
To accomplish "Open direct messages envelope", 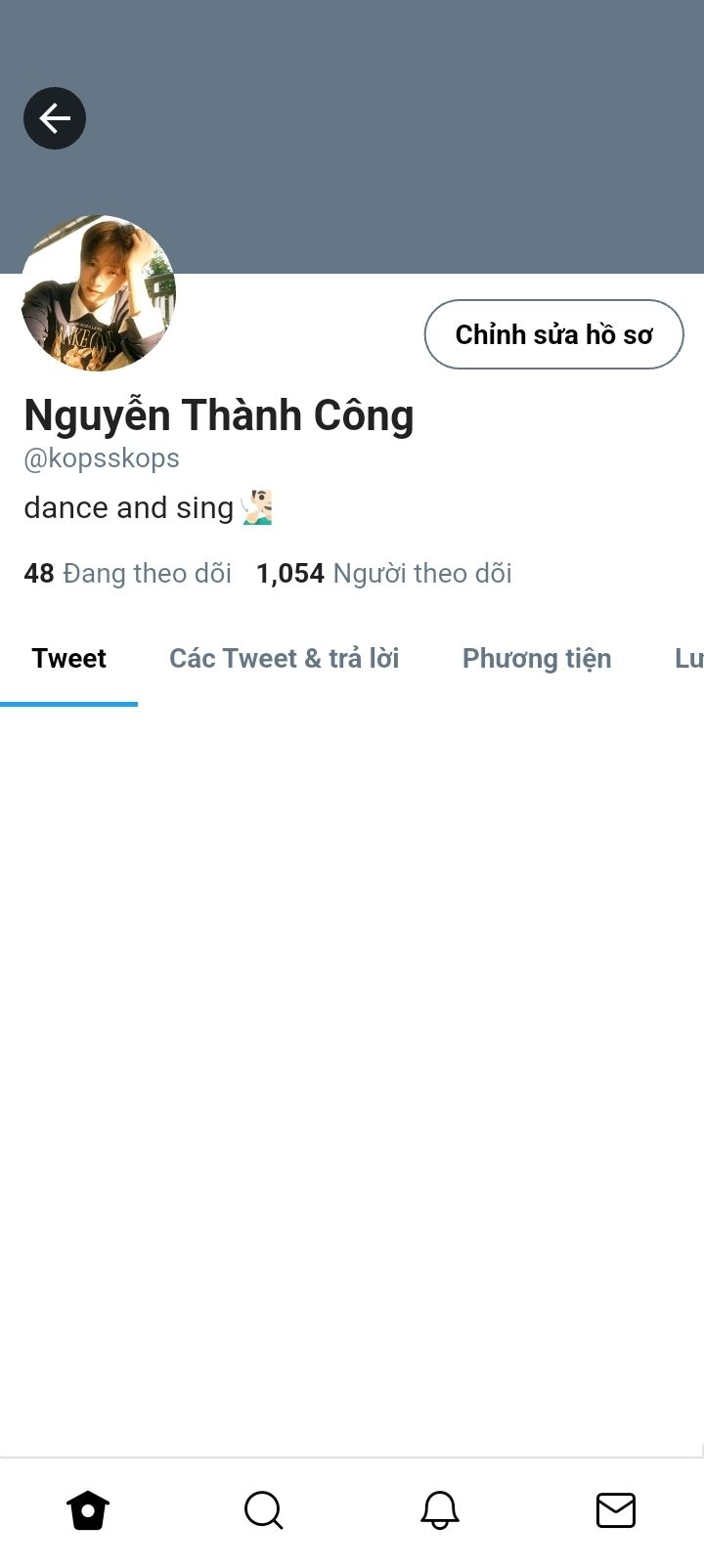I will click(616, 1510).
